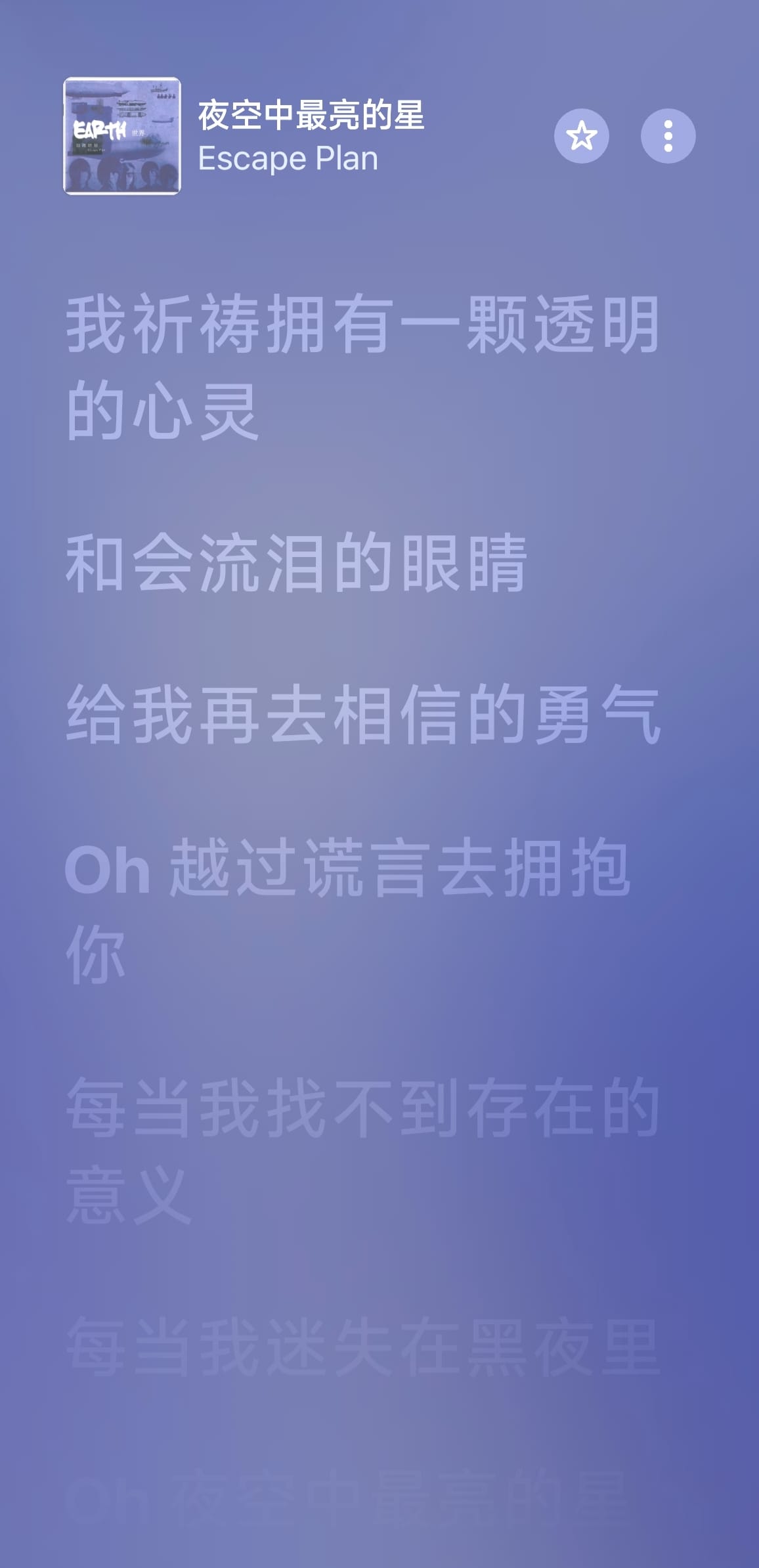Favorite the song with the star icon

581,136
